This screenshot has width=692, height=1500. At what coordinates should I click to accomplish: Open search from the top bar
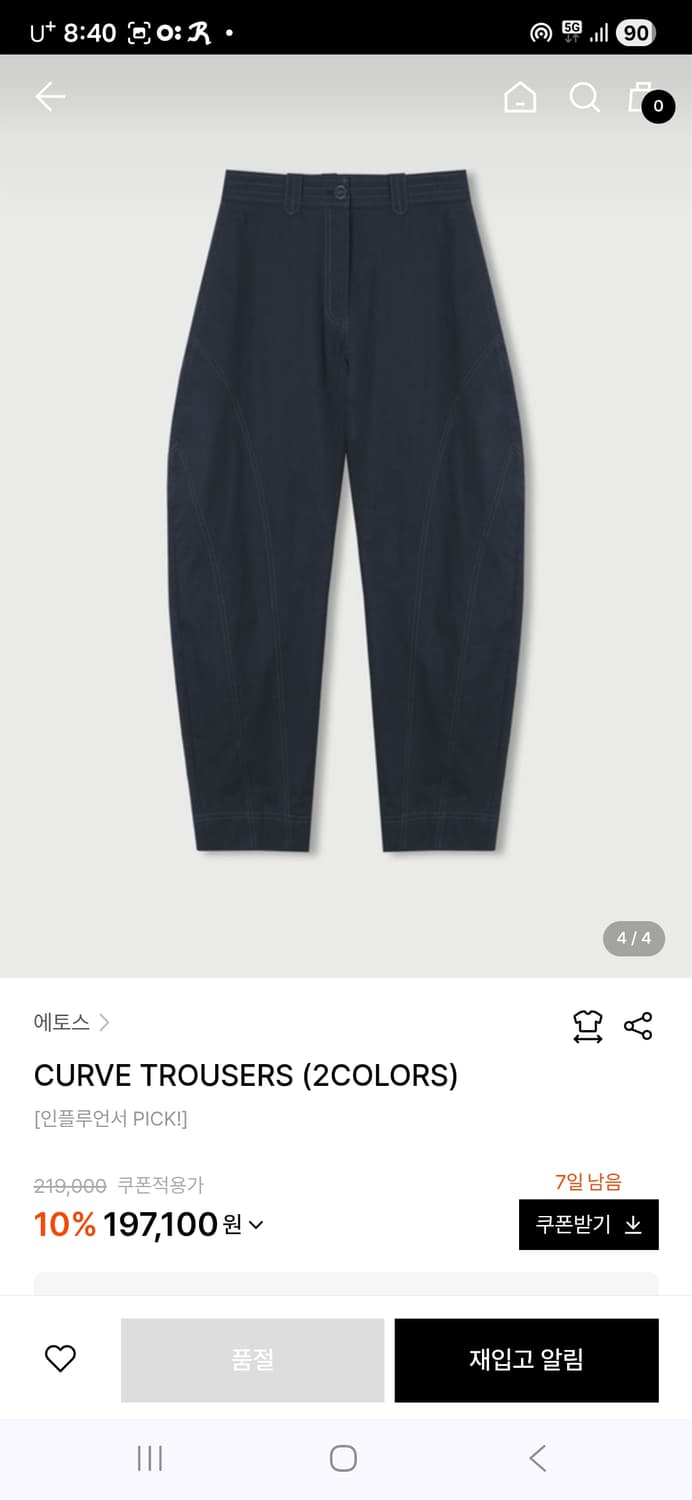point(584,98)
